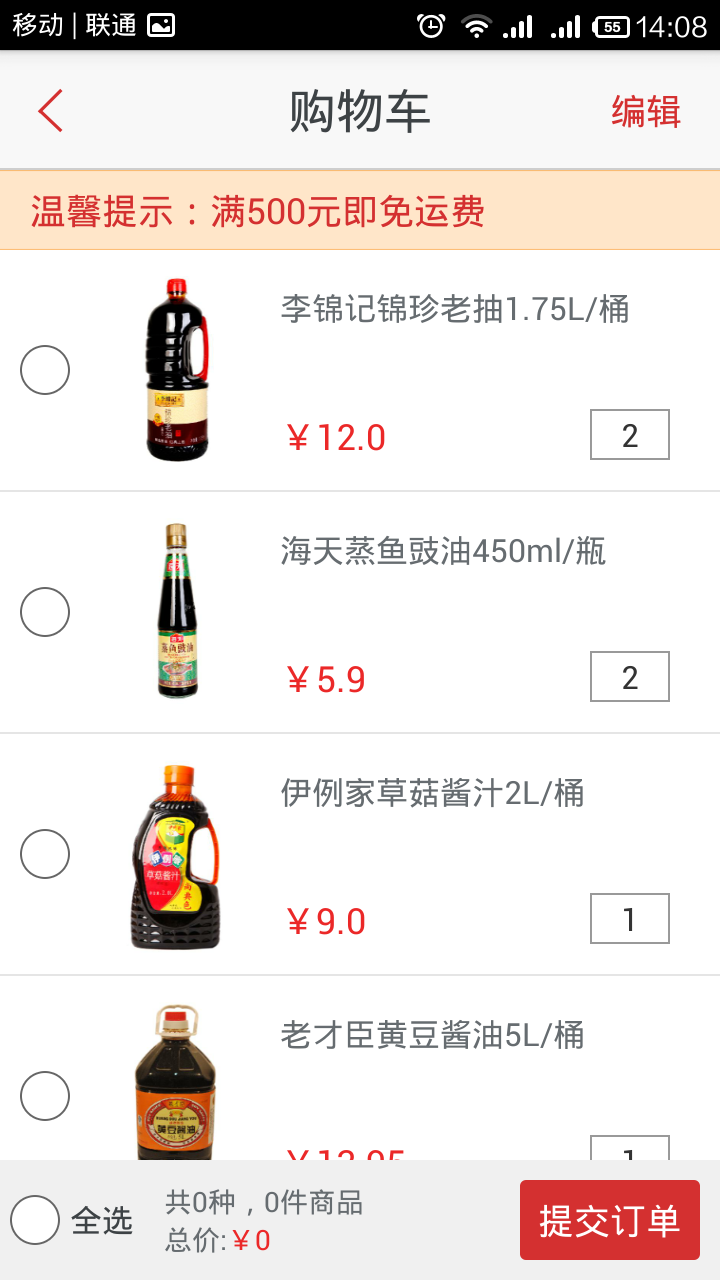The height and width of the screenshot is (1280, 720).
Task: Submit the order with 提交订单
Action: 609,1220
